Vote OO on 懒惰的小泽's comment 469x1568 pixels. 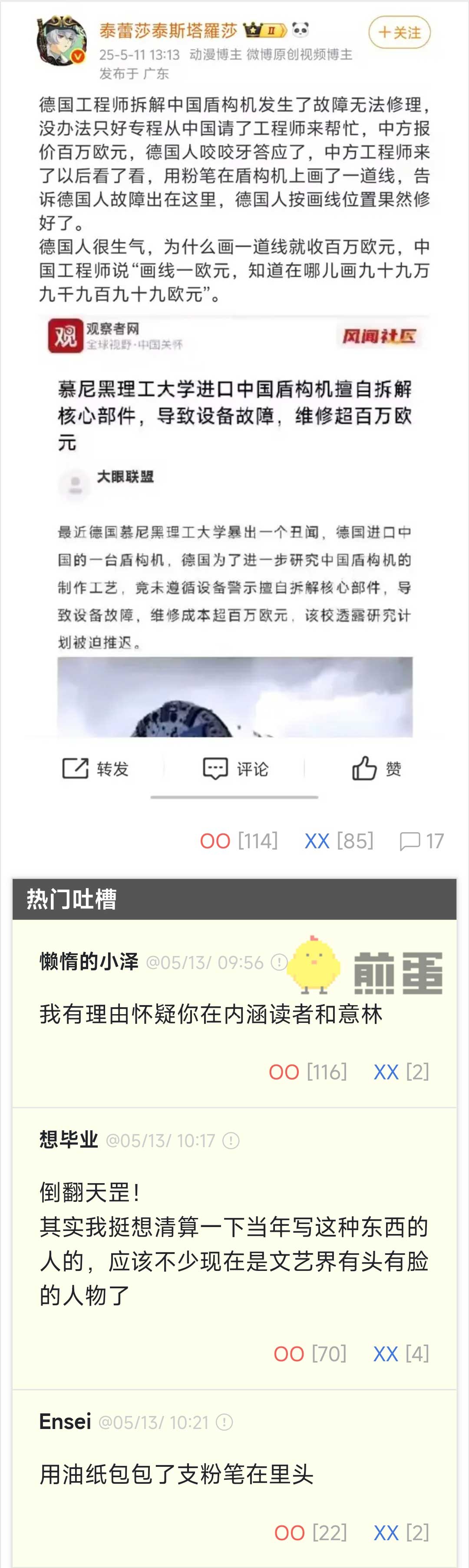pos(284,1071)
